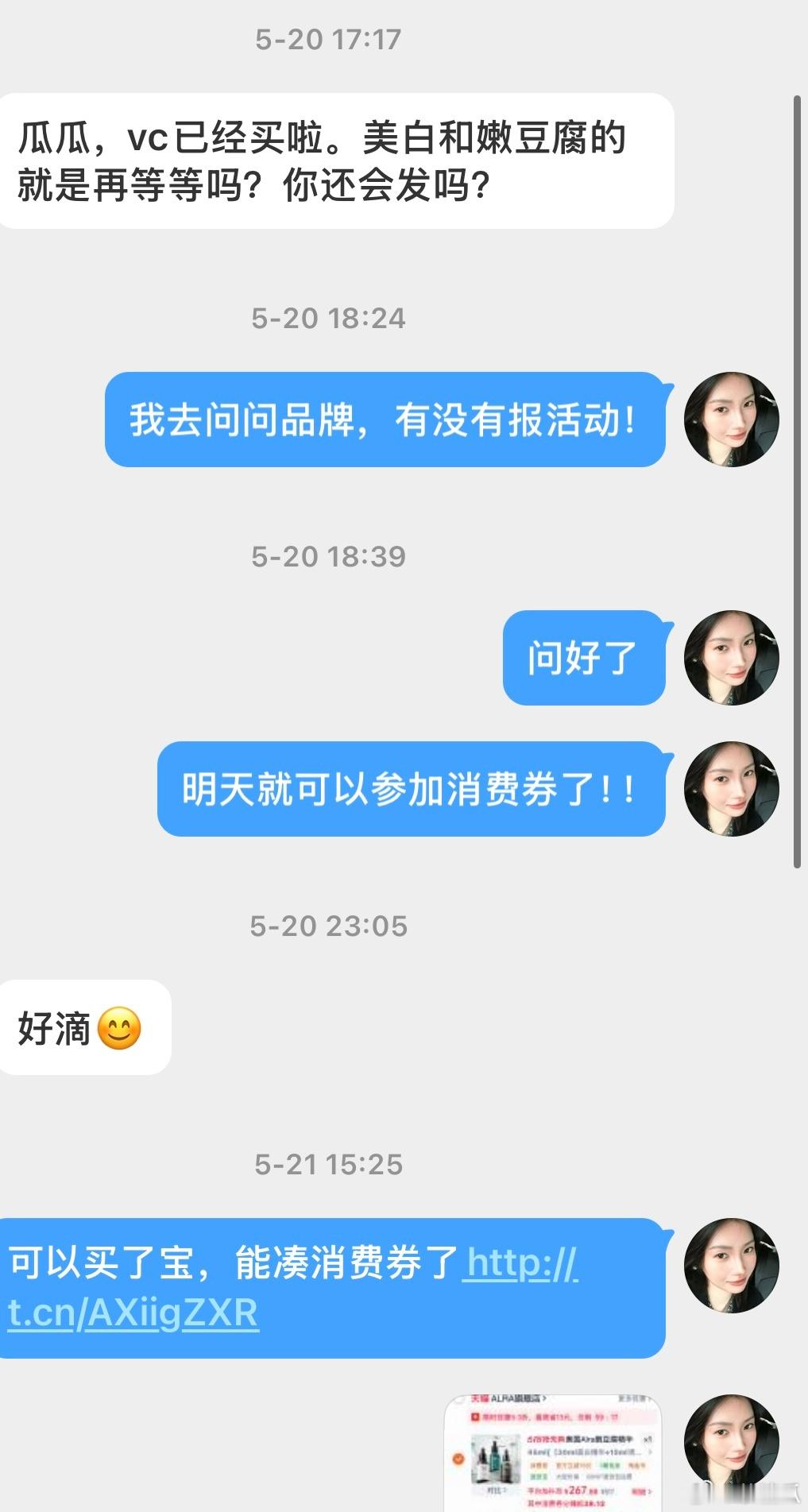Open sender's avatar beside 问好了 message
Image resolution: width=808 pixels, height=1512 pixels.
[732, 658]
